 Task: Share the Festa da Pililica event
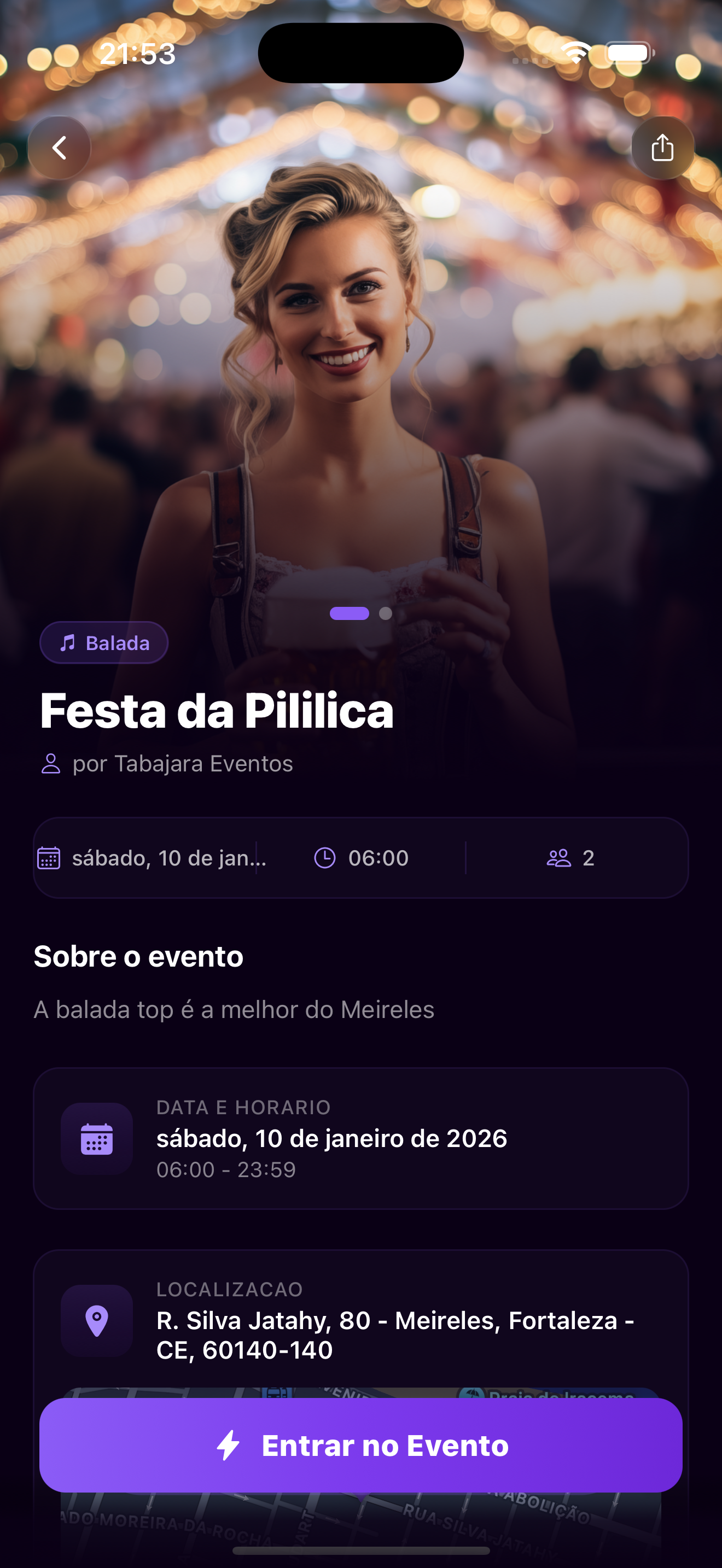point(662,148)
